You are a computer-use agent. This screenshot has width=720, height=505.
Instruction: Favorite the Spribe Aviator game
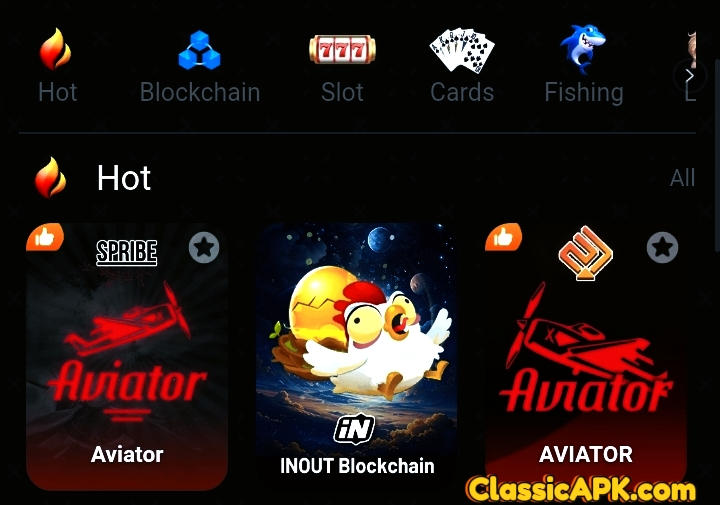click(x=204, y=247)
